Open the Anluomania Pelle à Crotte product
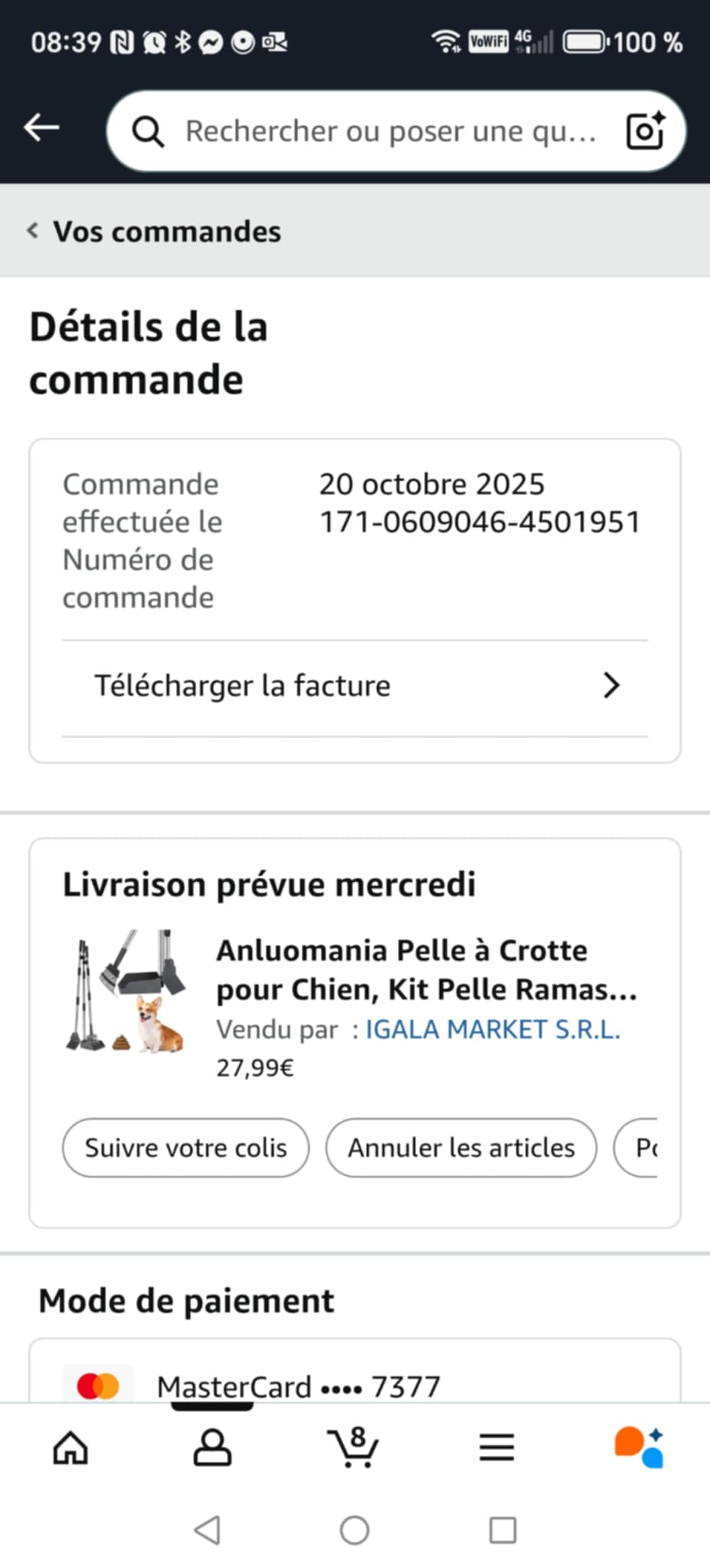This screenshot has width=710, height=1568. [426, 969]
